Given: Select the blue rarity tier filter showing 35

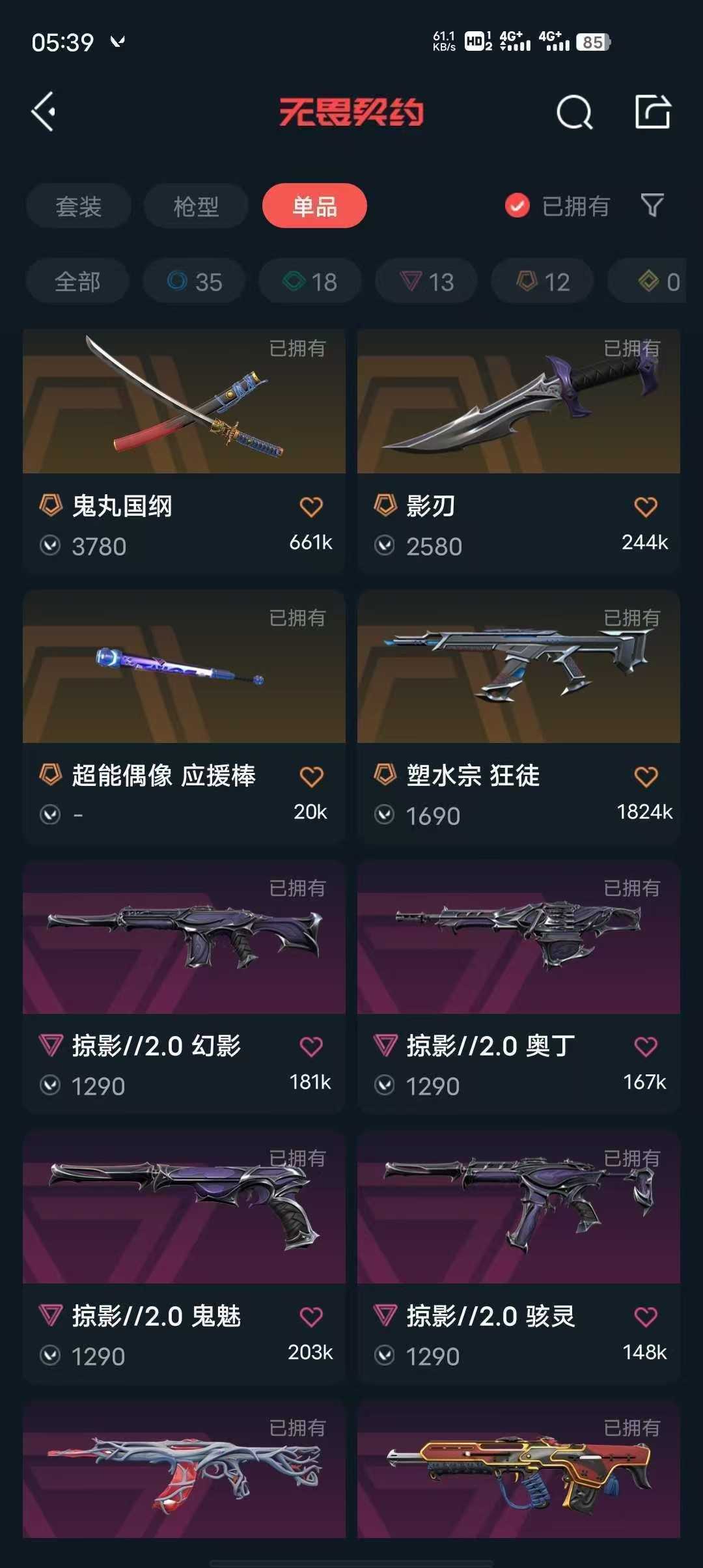Looking at the screenshot, I should (193, 281).
